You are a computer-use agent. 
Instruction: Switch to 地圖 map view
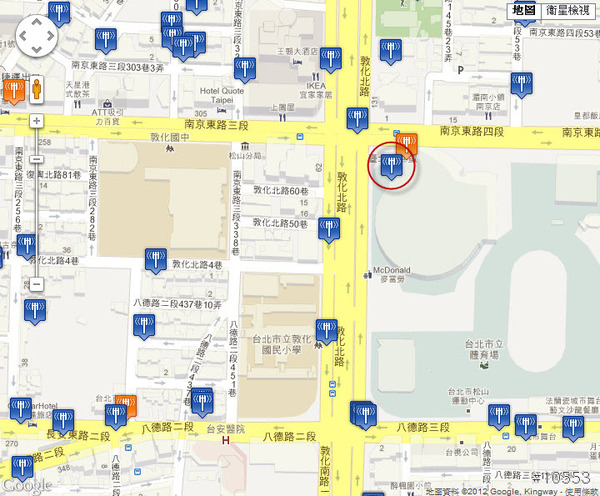(x=523, y=9)
